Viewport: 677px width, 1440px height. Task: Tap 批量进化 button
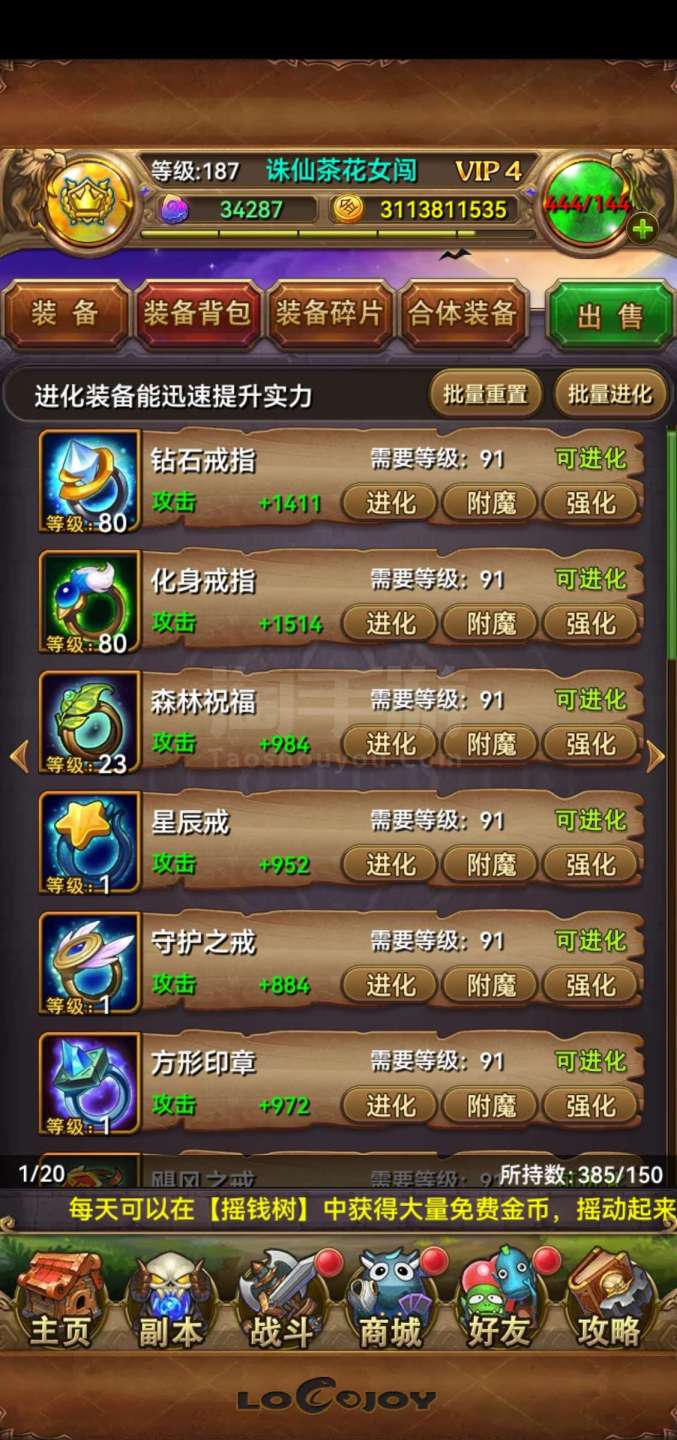point(610,394)
